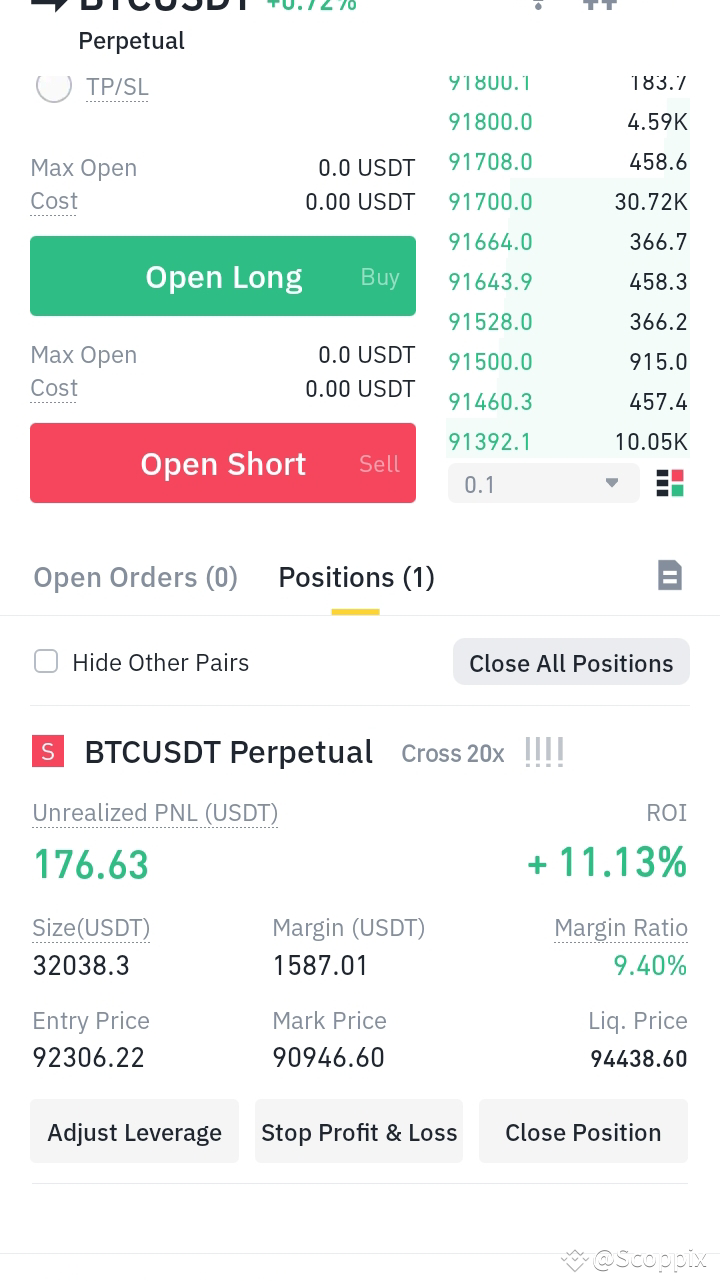Open the BTCUSDT Perpetual position title

click(x=229, y=752)
